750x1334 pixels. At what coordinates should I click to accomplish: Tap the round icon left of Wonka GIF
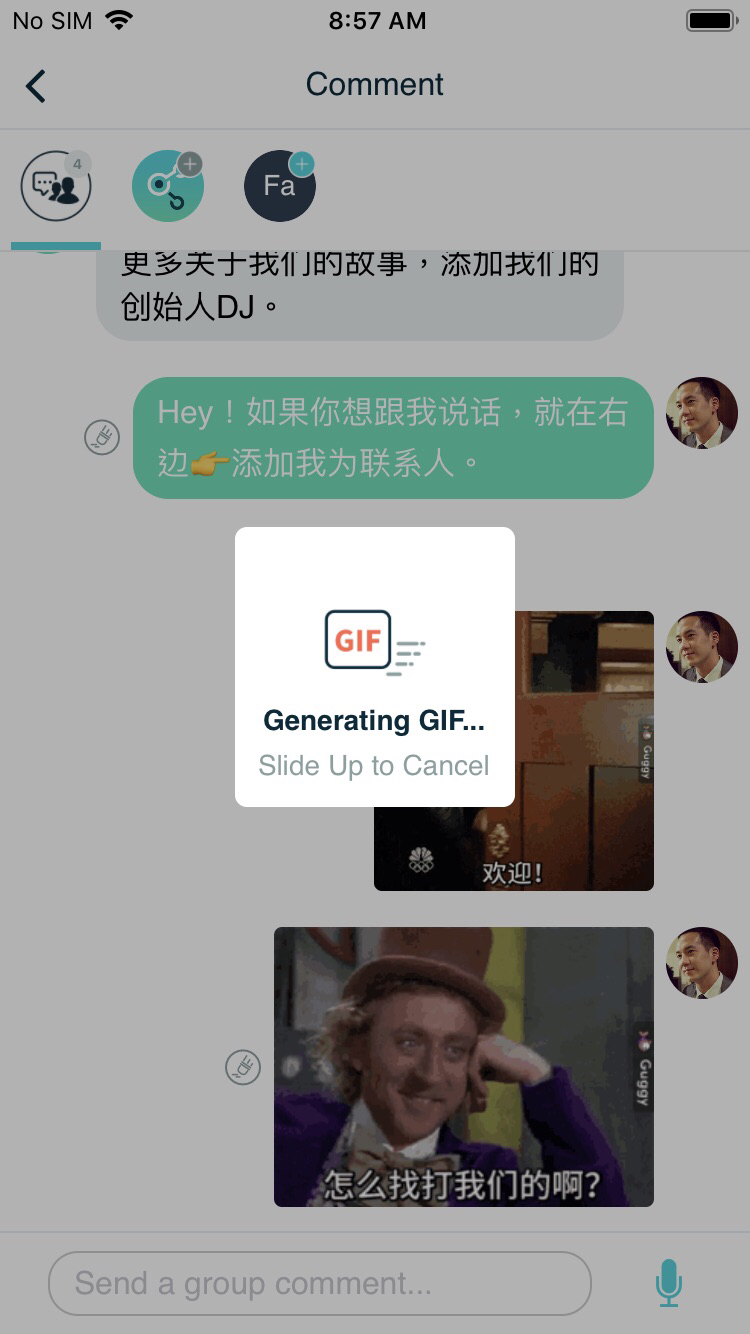pos(243,1067)
